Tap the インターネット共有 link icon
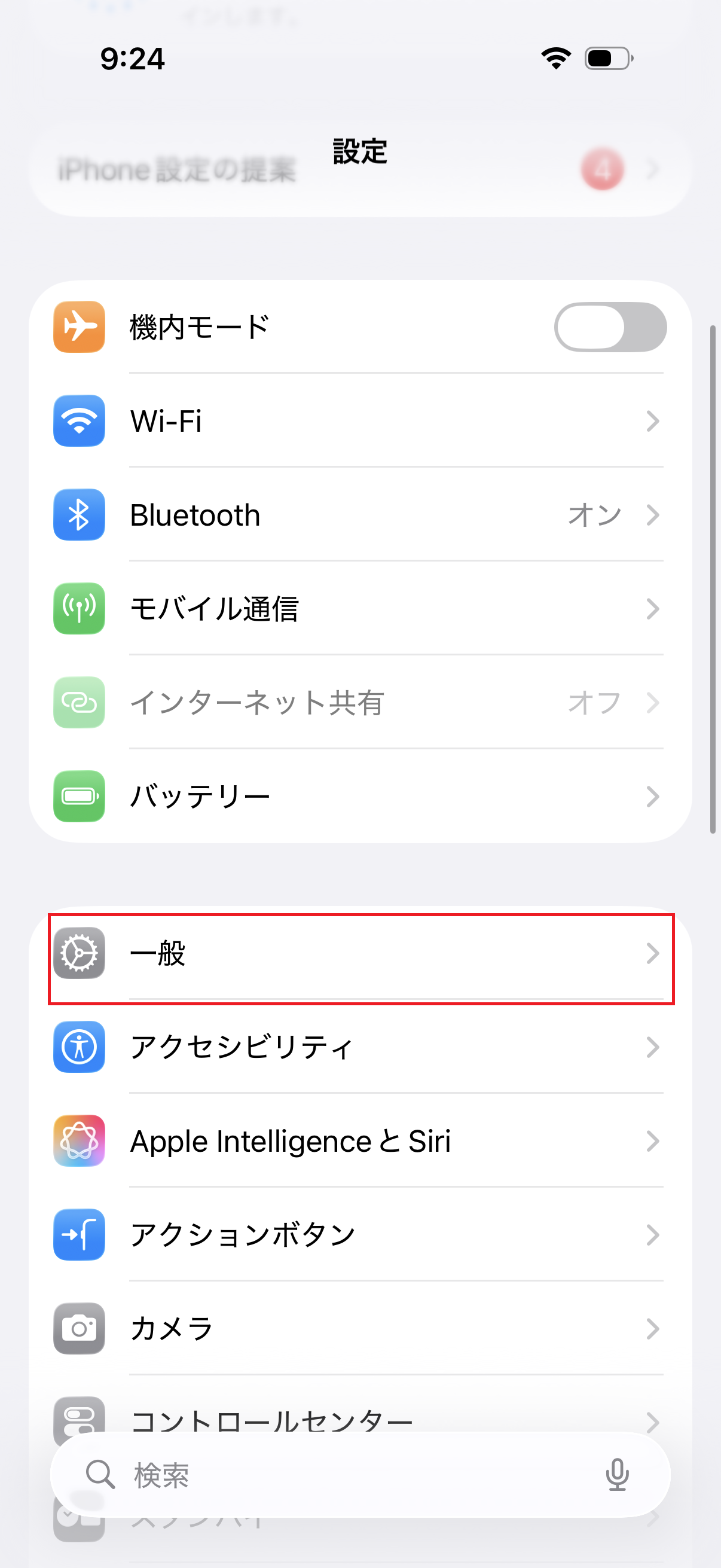Viewport: 721px width, 1568px height. [x=79, y=703]
